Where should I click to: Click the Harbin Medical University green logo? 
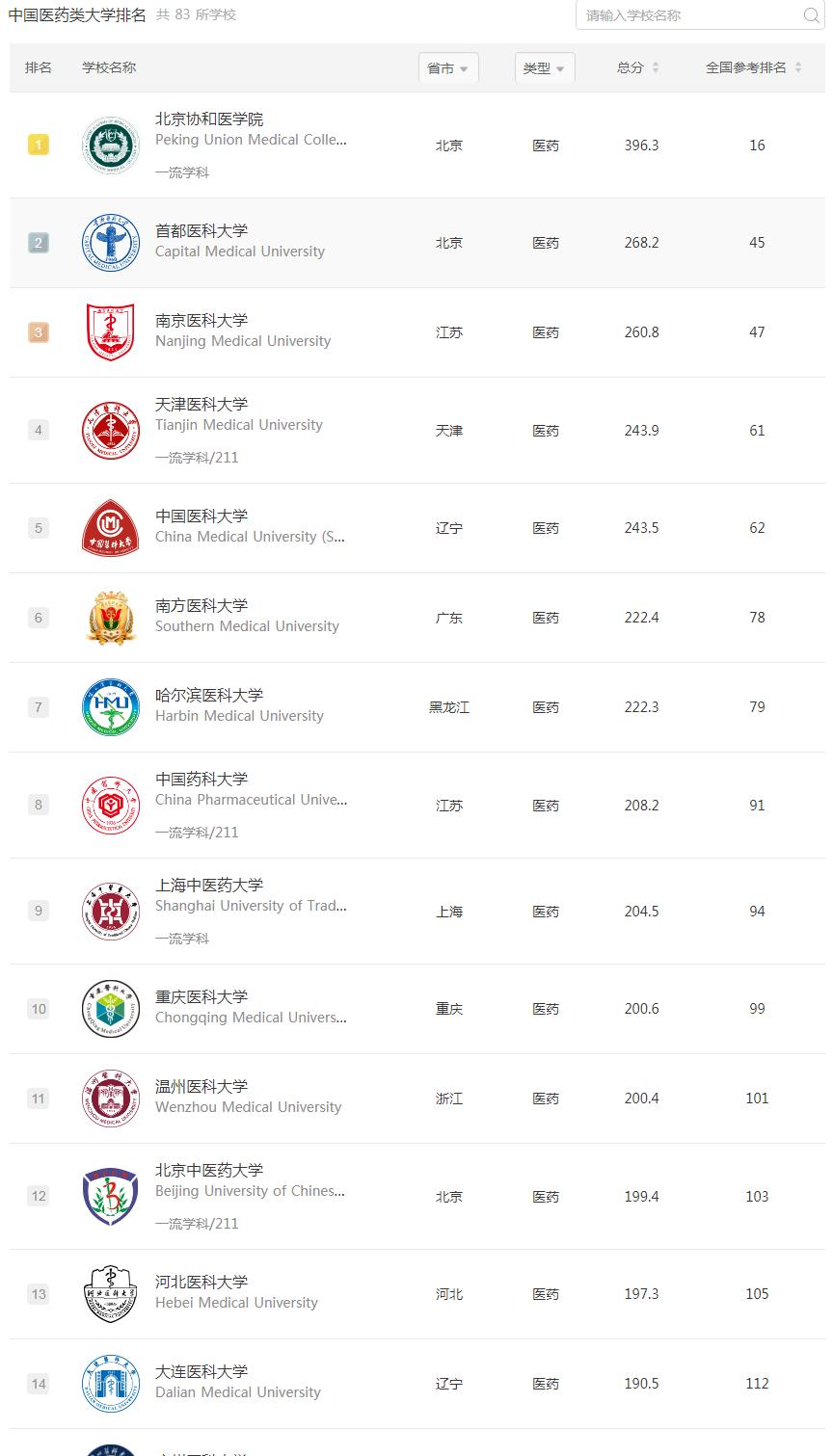(110, 706)
